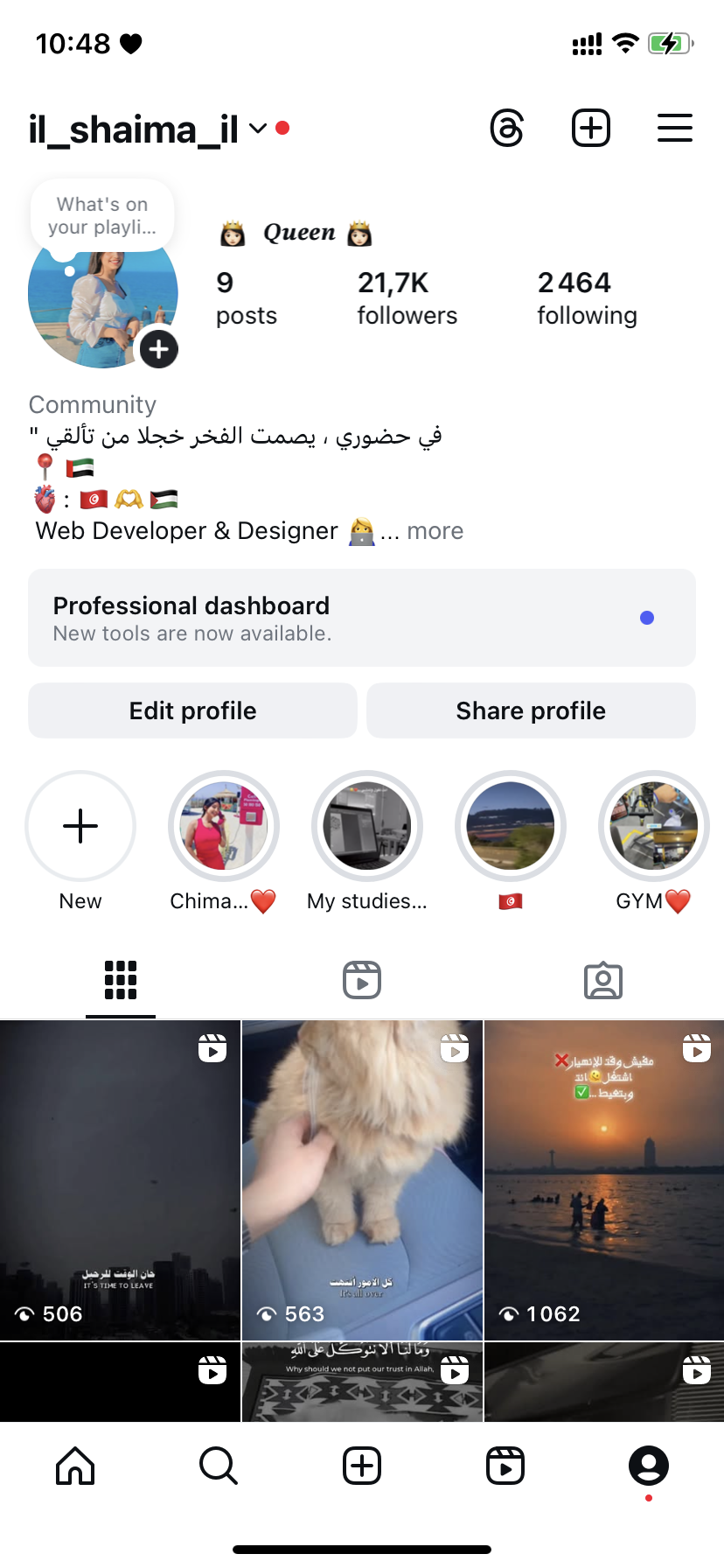This screenshot has width=724, height=1568.
Task: Play the fluffy cat reel with 563 views
Action: 362,1179
